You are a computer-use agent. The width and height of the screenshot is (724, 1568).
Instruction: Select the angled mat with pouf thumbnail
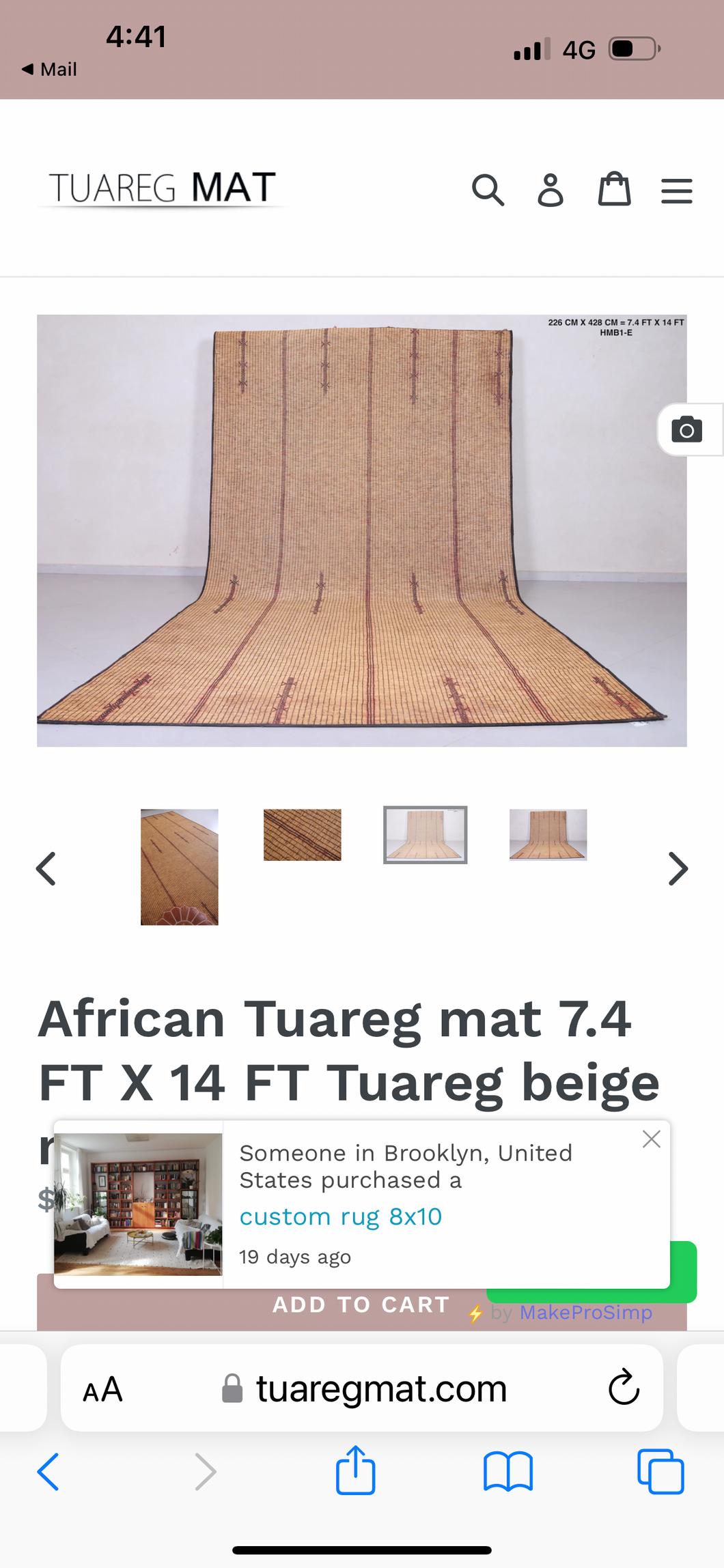179,867
